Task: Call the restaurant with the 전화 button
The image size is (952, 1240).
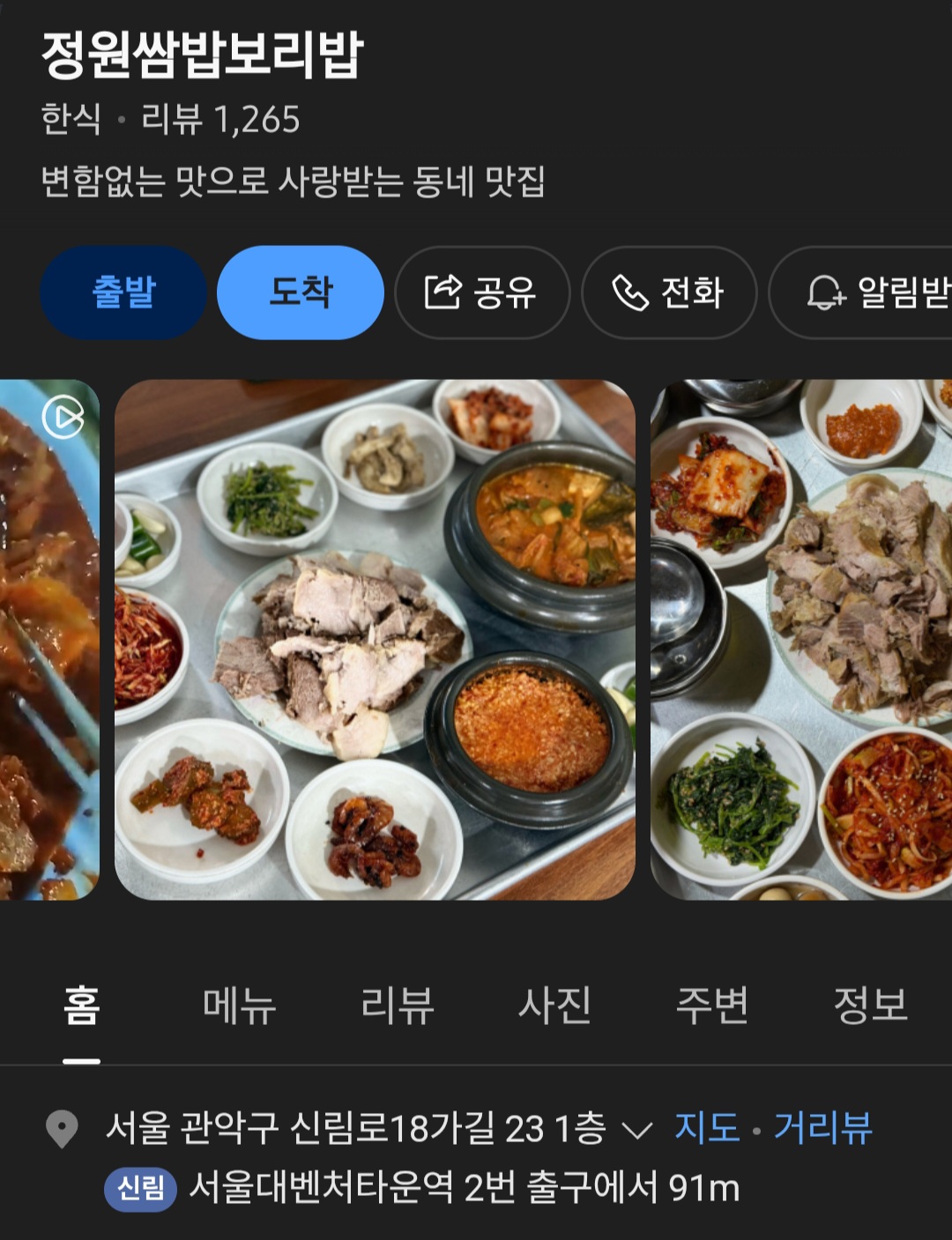Action: click(669, 293)
